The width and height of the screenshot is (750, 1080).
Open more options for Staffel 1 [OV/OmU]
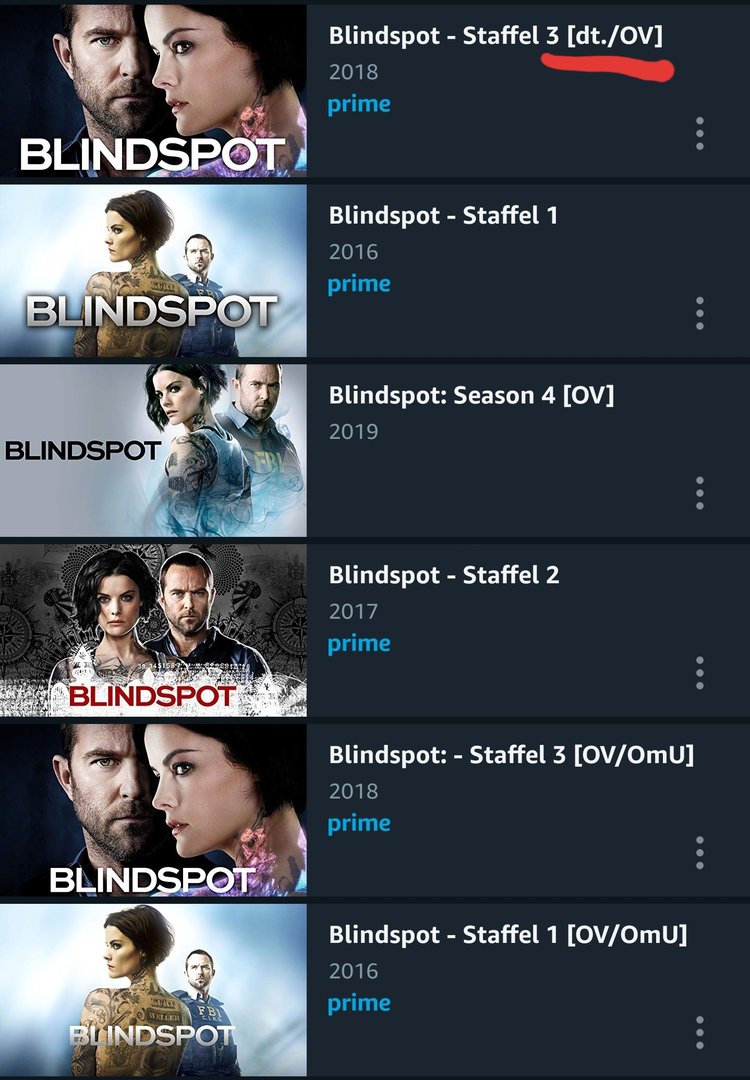tap(700, 1033)
